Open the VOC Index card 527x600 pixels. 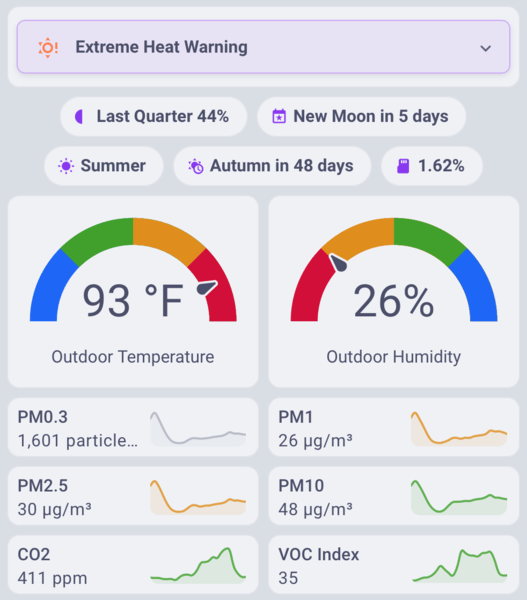pos(394,565)
